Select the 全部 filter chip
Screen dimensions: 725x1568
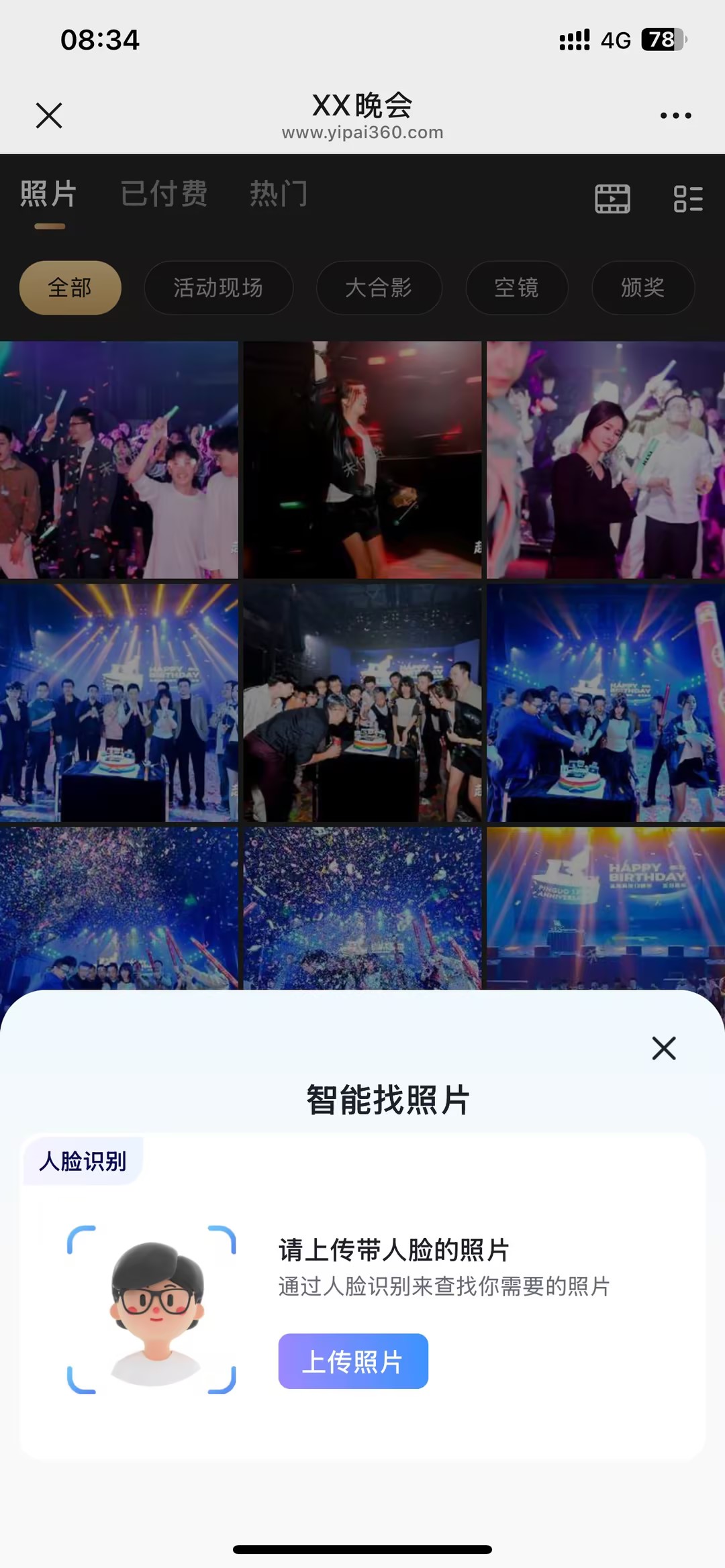(x=70, y=288)
